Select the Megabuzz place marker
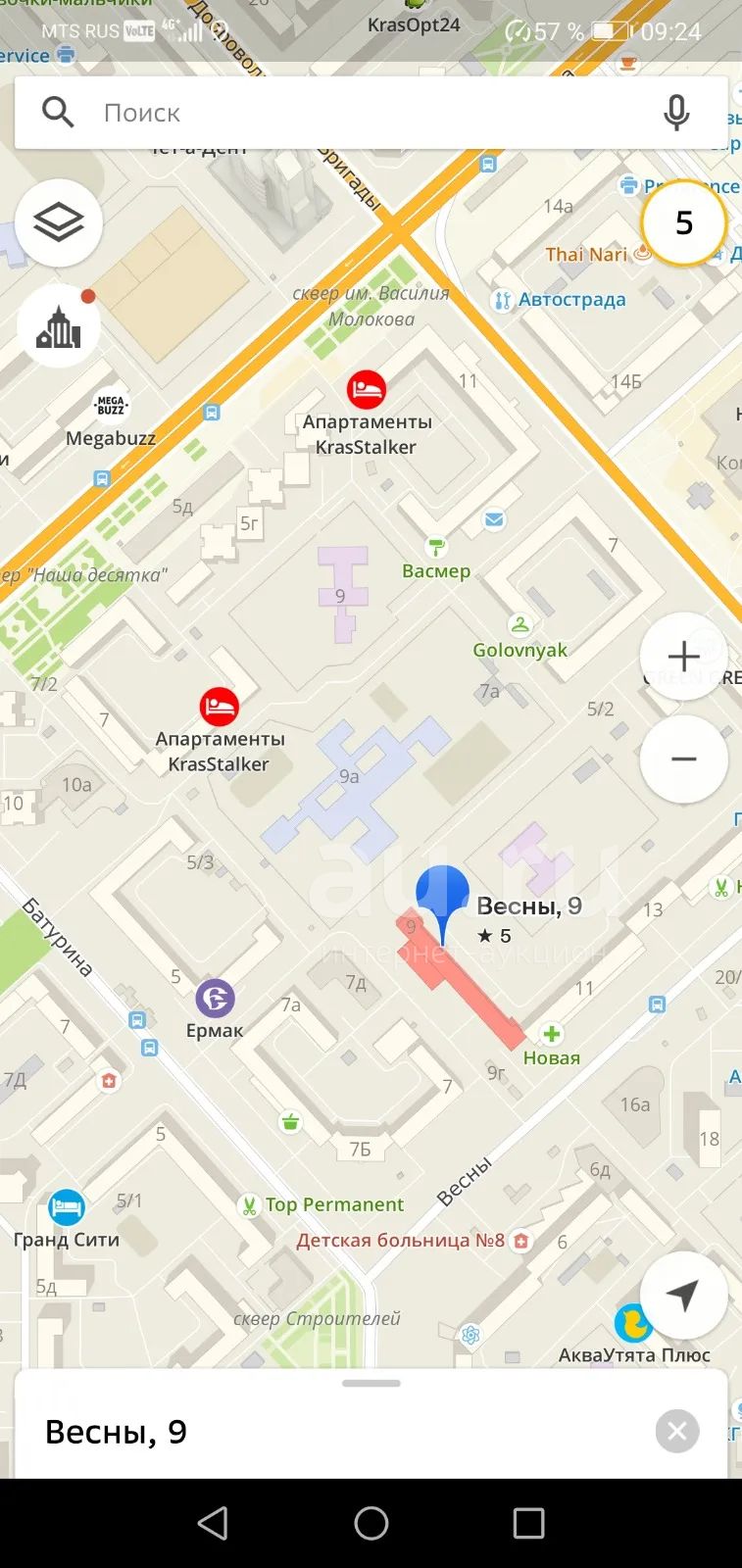The height and width of the screenshot is (1568, 742). [x=111, y=405]
